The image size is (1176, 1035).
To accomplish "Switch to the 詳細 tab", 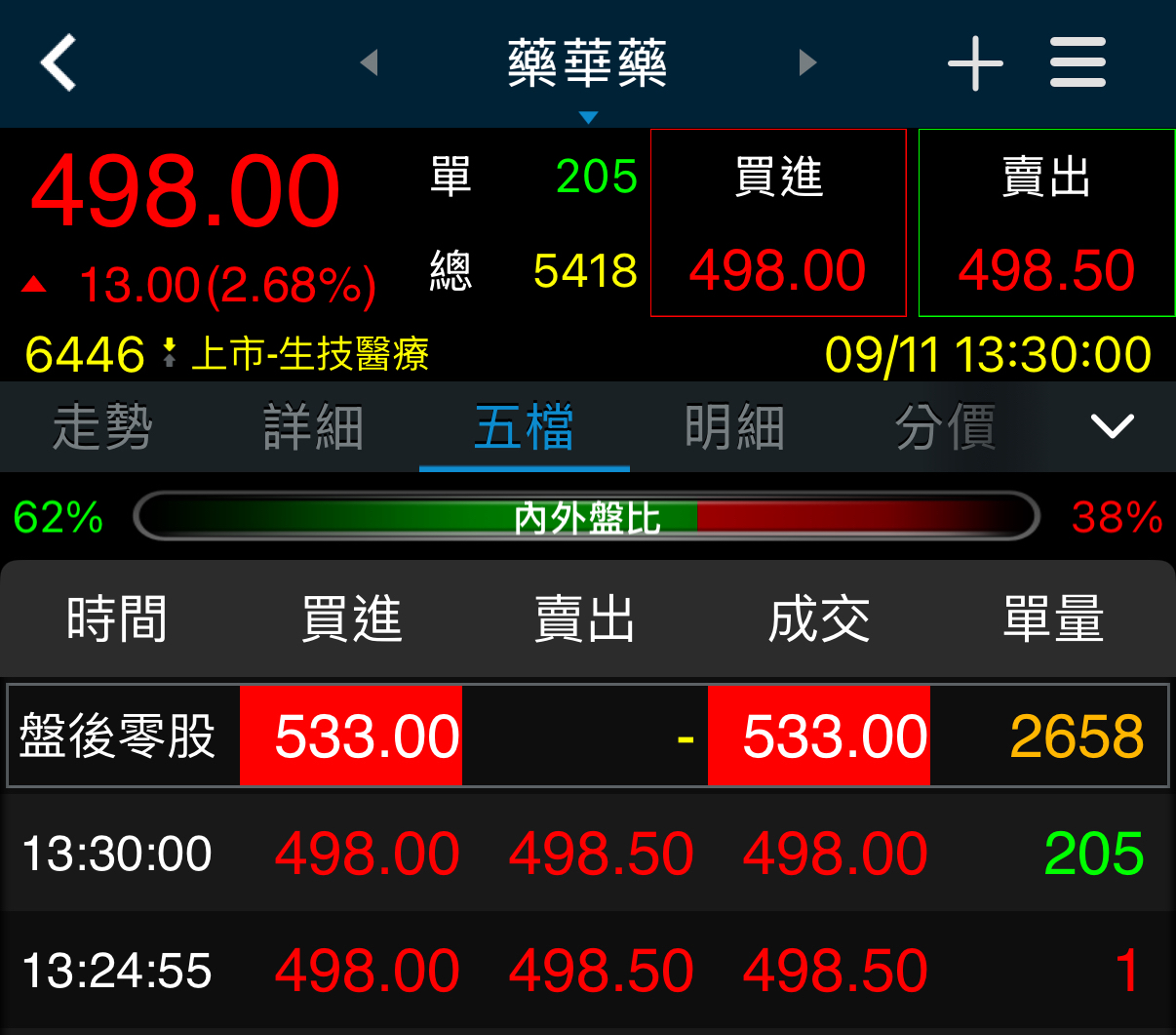I will [313, 427].
